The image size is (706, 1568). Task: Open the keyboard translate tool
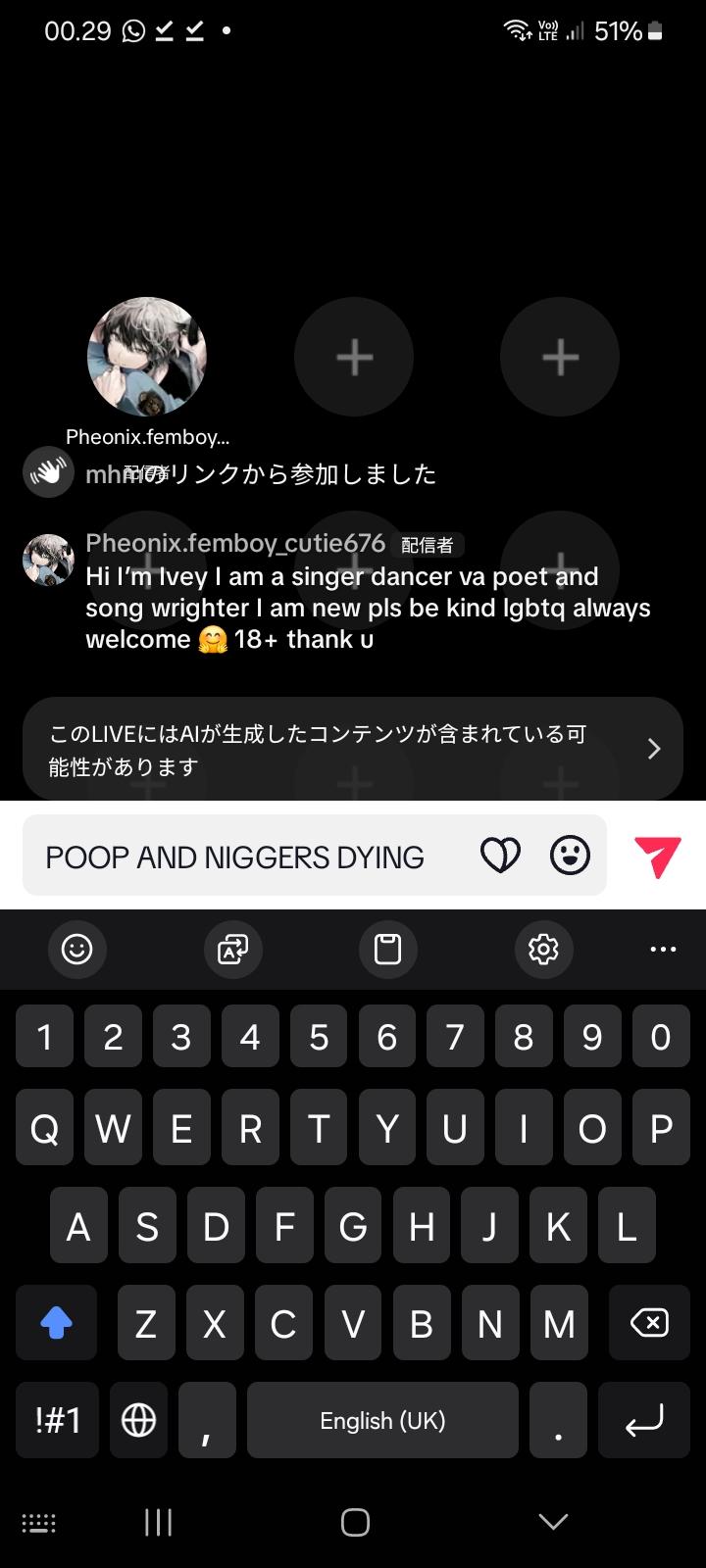232,949
